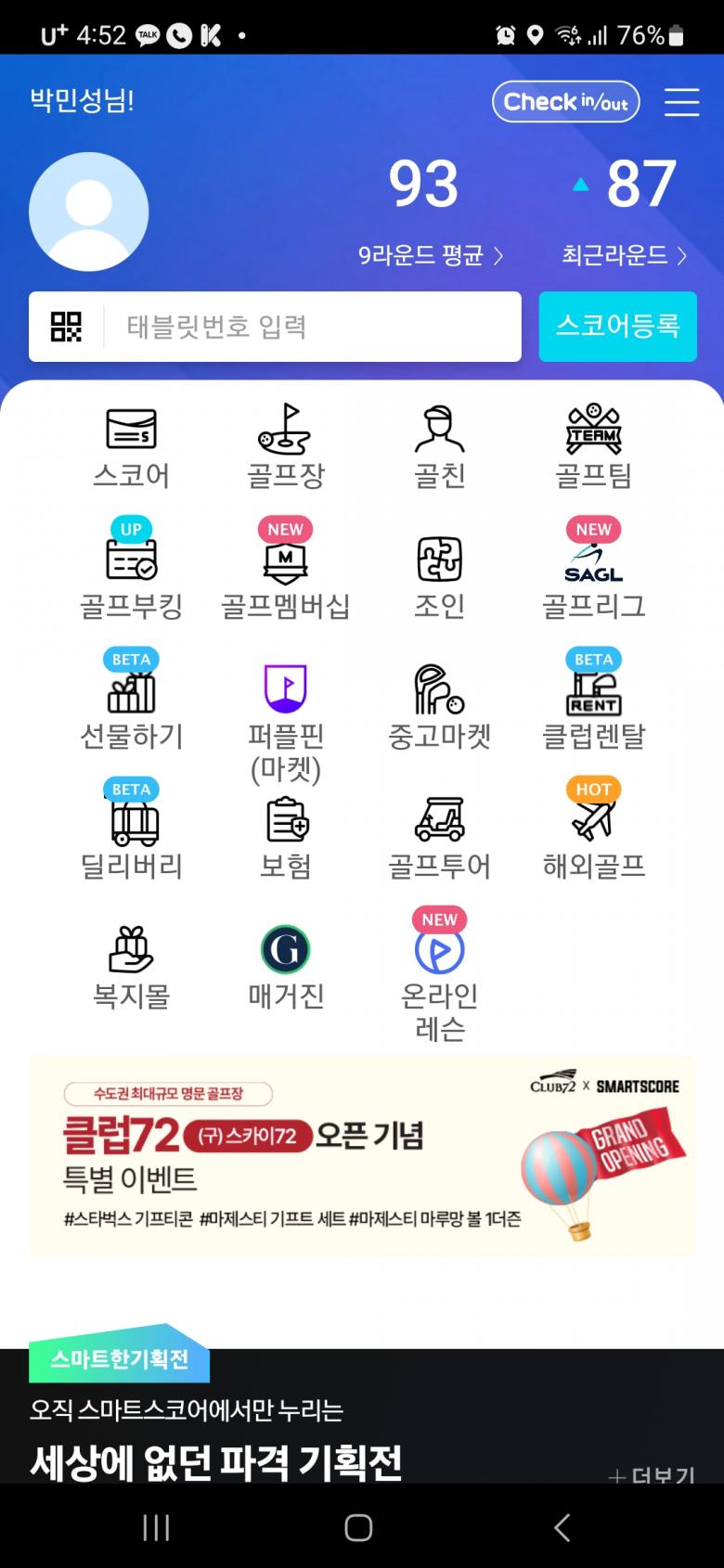Open the profile avatar
This screenshot has height=1568, width=724.
point(89,212)
